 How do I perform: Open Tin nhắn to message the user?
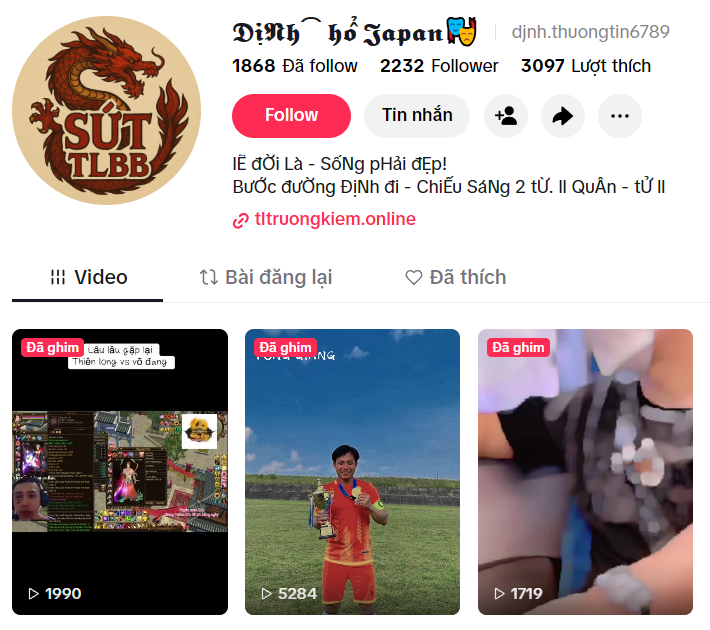417,116
